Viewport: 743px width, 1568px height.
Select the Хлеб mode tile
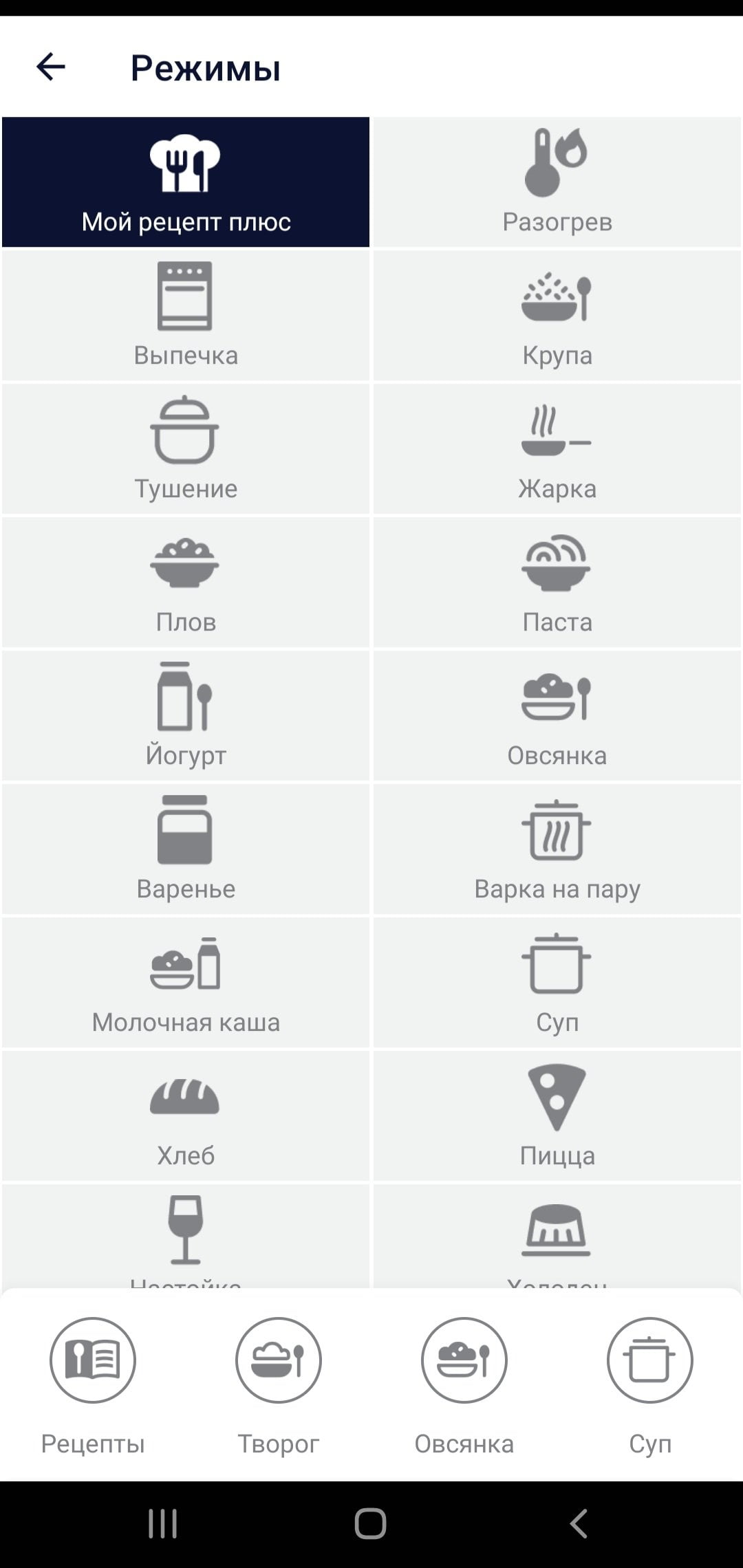point(186,1116)
